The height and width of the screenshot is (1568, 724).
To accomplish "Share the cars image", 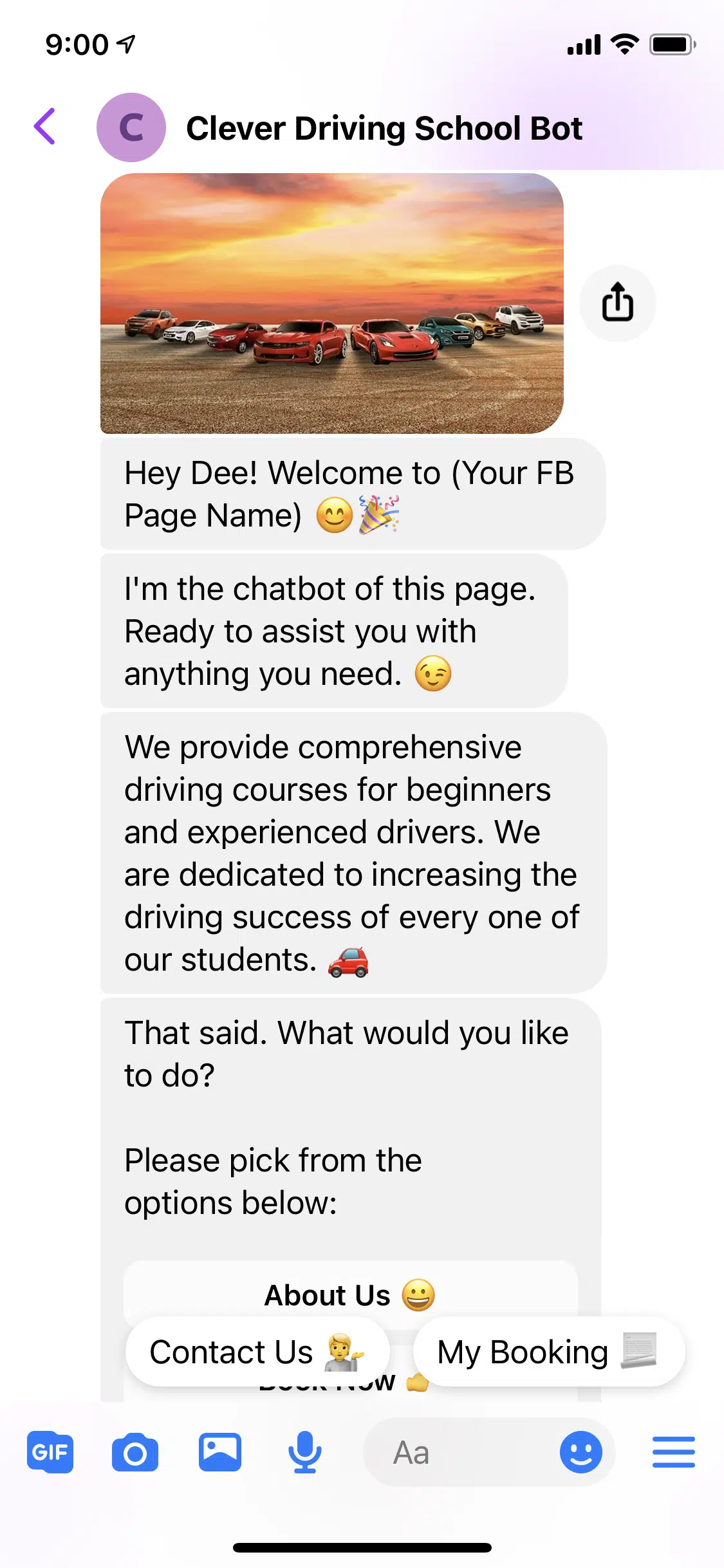I will point(617,303).
